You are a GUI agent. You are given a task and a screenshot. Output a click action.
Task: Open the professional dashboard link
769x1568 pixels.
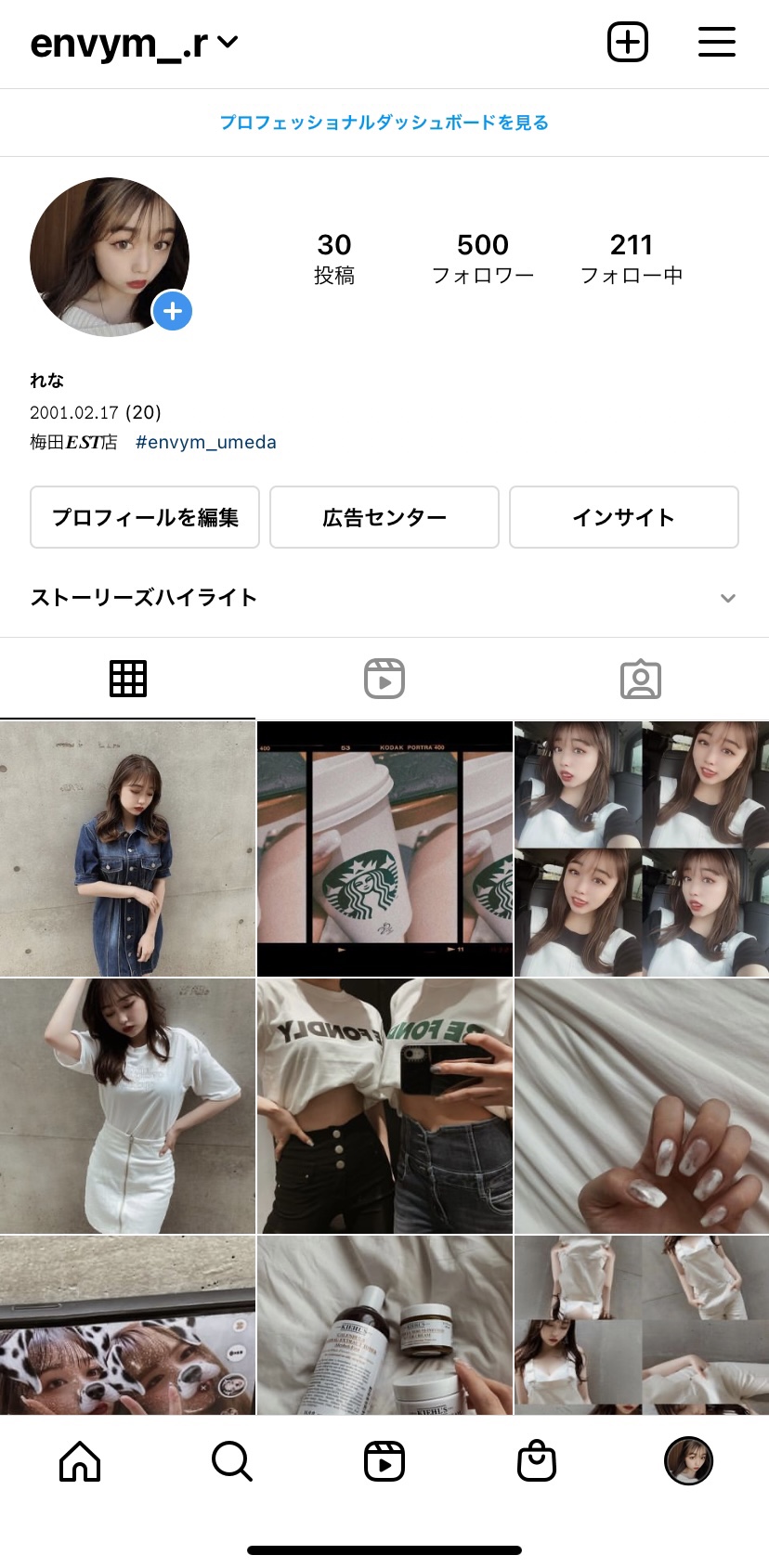click(384, 123)
